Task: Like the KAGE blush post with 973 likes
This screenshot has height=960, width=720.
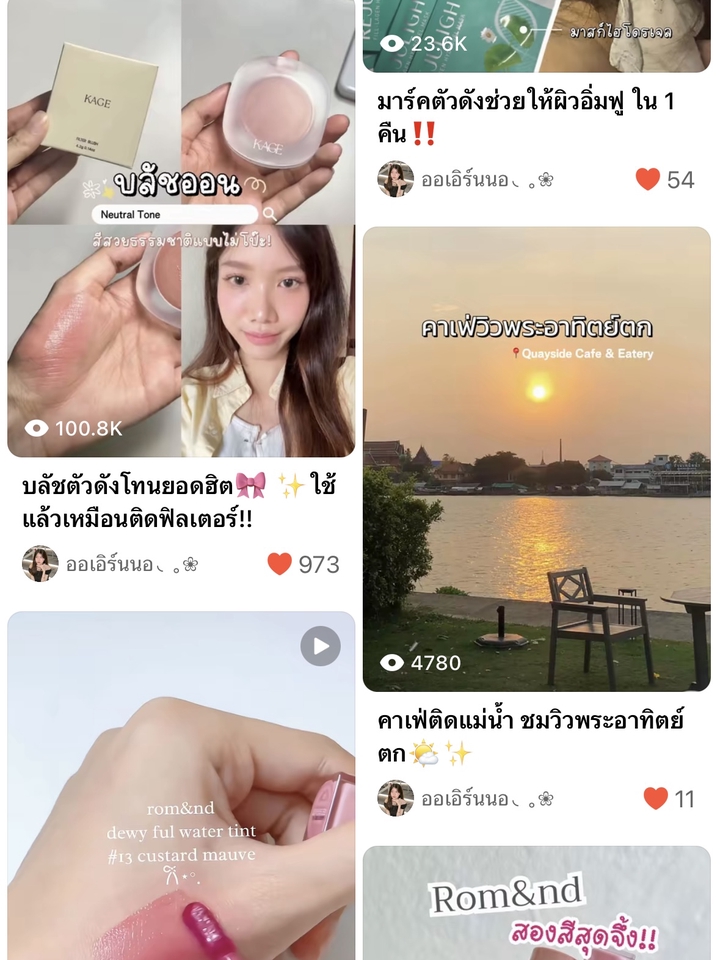Action: pos(280,564)
